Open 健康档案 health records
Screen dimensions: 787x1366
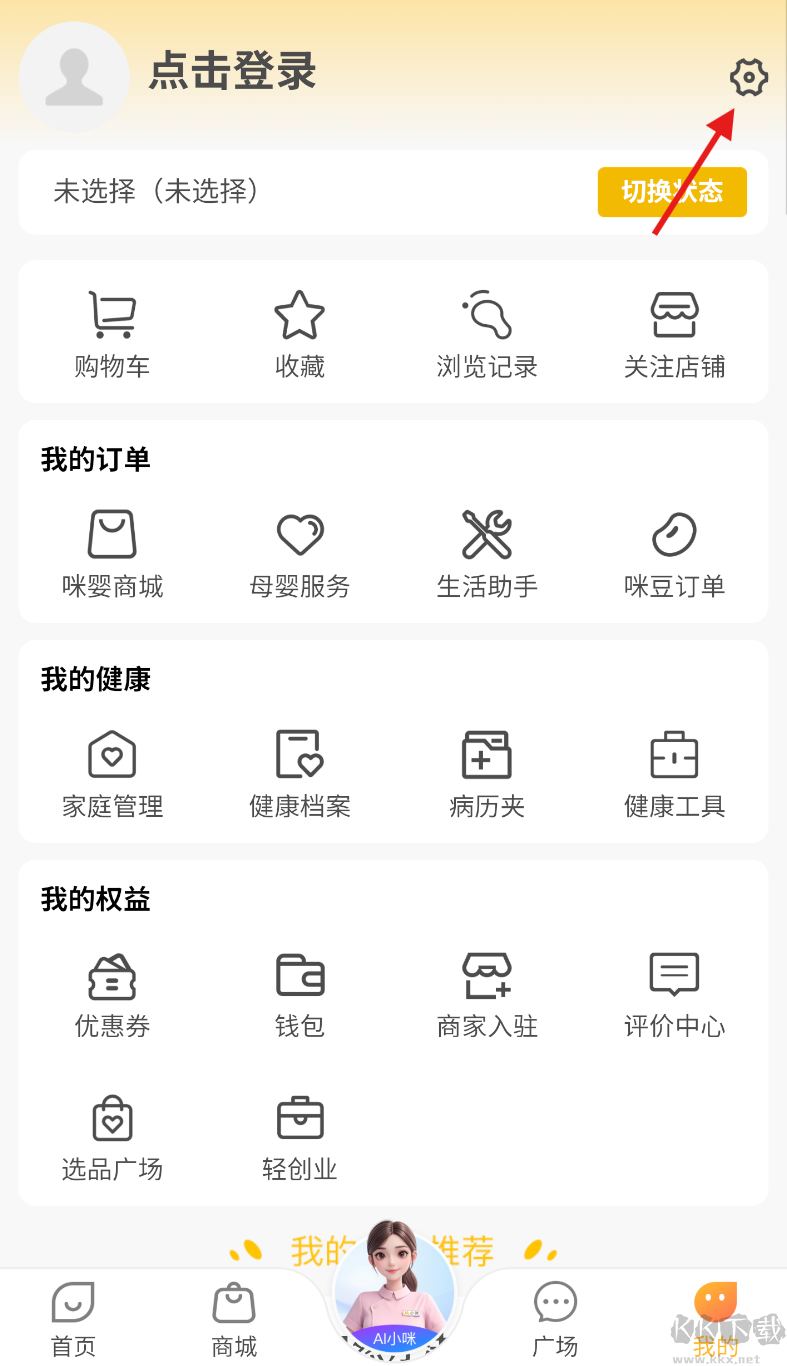[x=299, y=755]
